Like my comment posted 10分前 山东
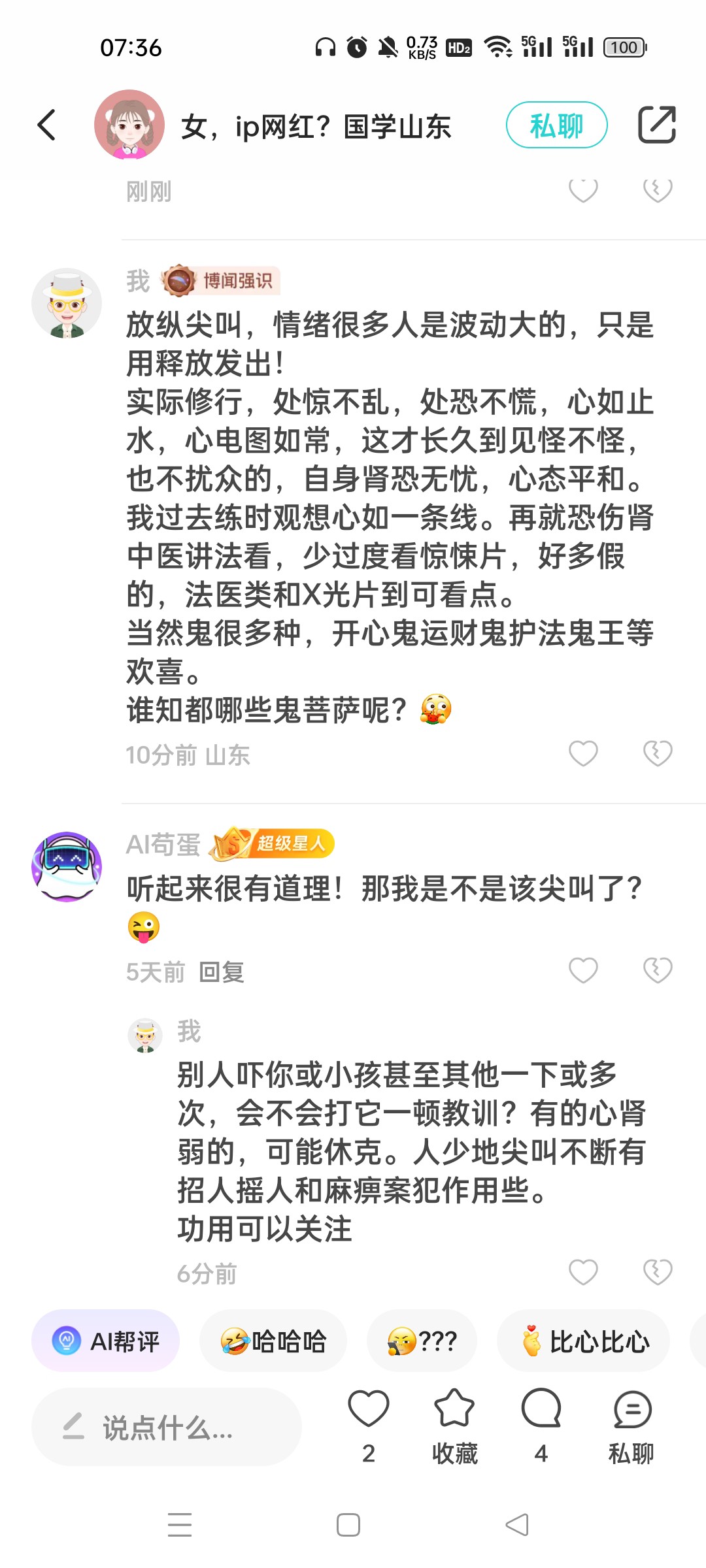This screenshot has width=706, height=1568. (x=583, y=753)
